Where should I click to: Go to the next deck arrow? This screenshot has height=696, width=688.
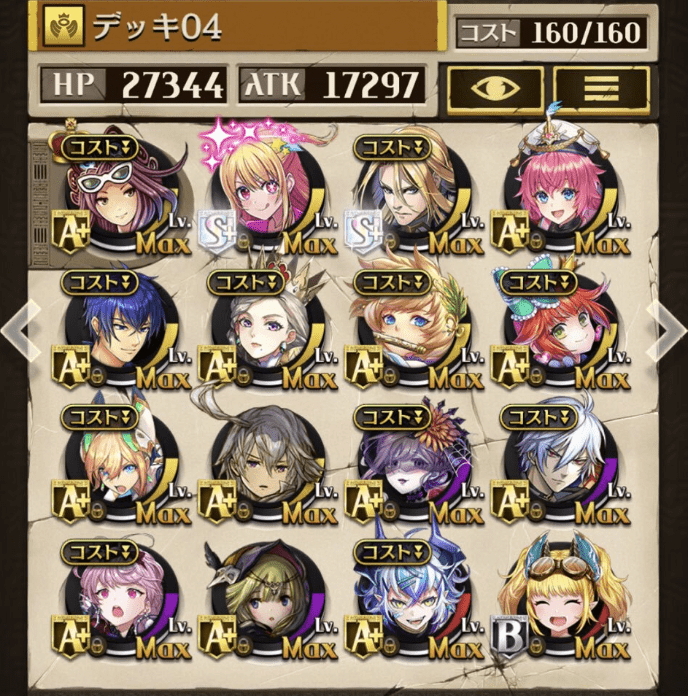667,331
